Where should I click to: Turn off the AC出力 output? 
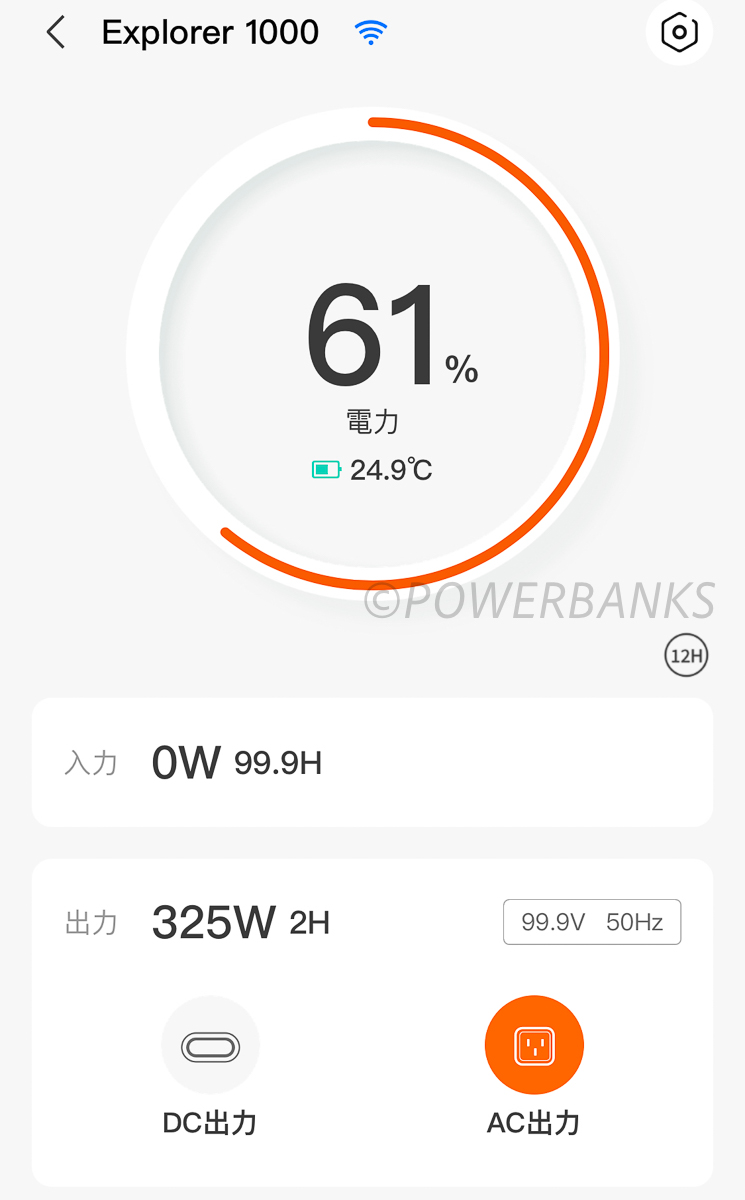pos(534,1046)
